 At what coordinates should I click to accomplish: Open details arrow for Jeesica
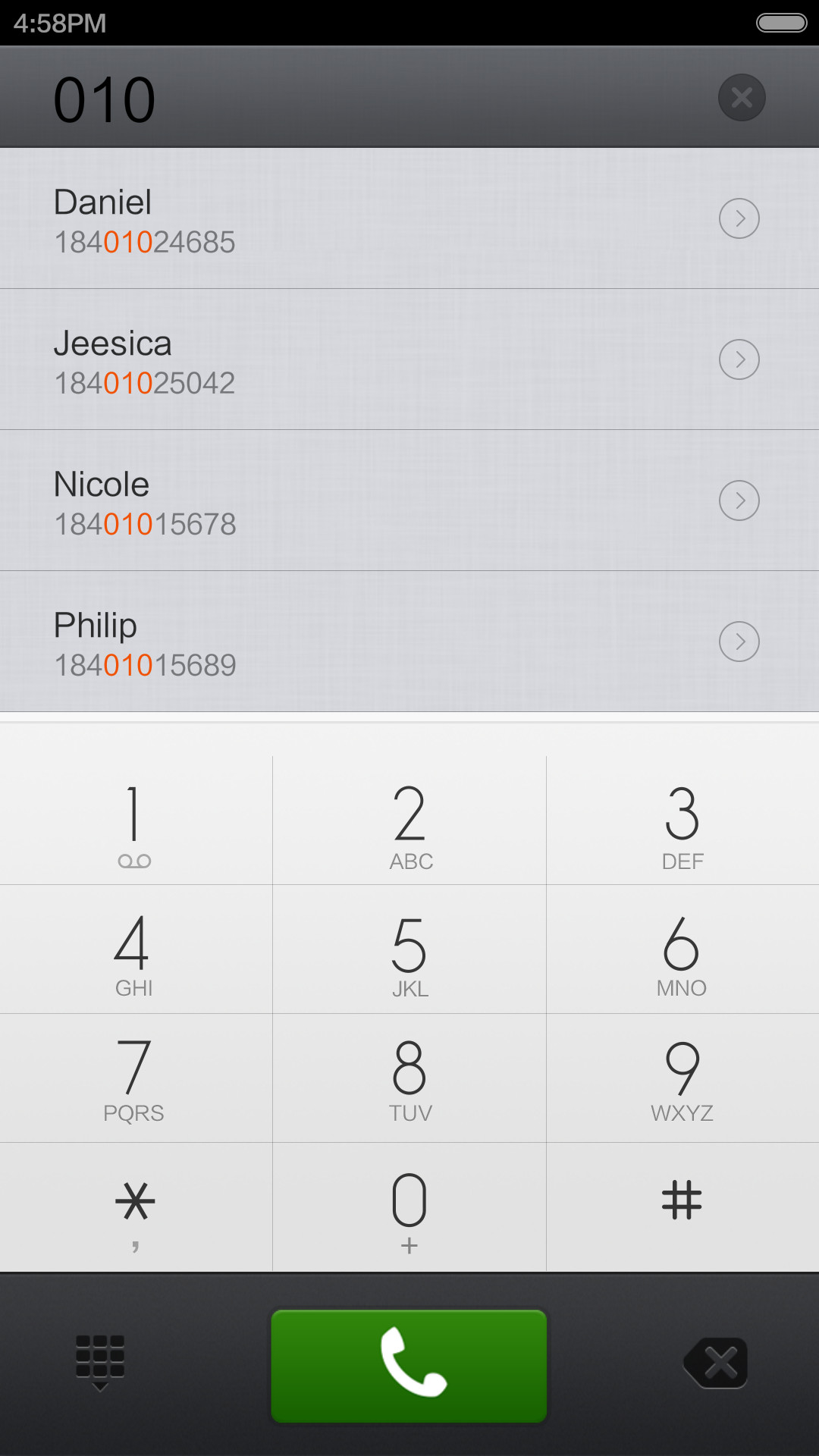(739, 359)
